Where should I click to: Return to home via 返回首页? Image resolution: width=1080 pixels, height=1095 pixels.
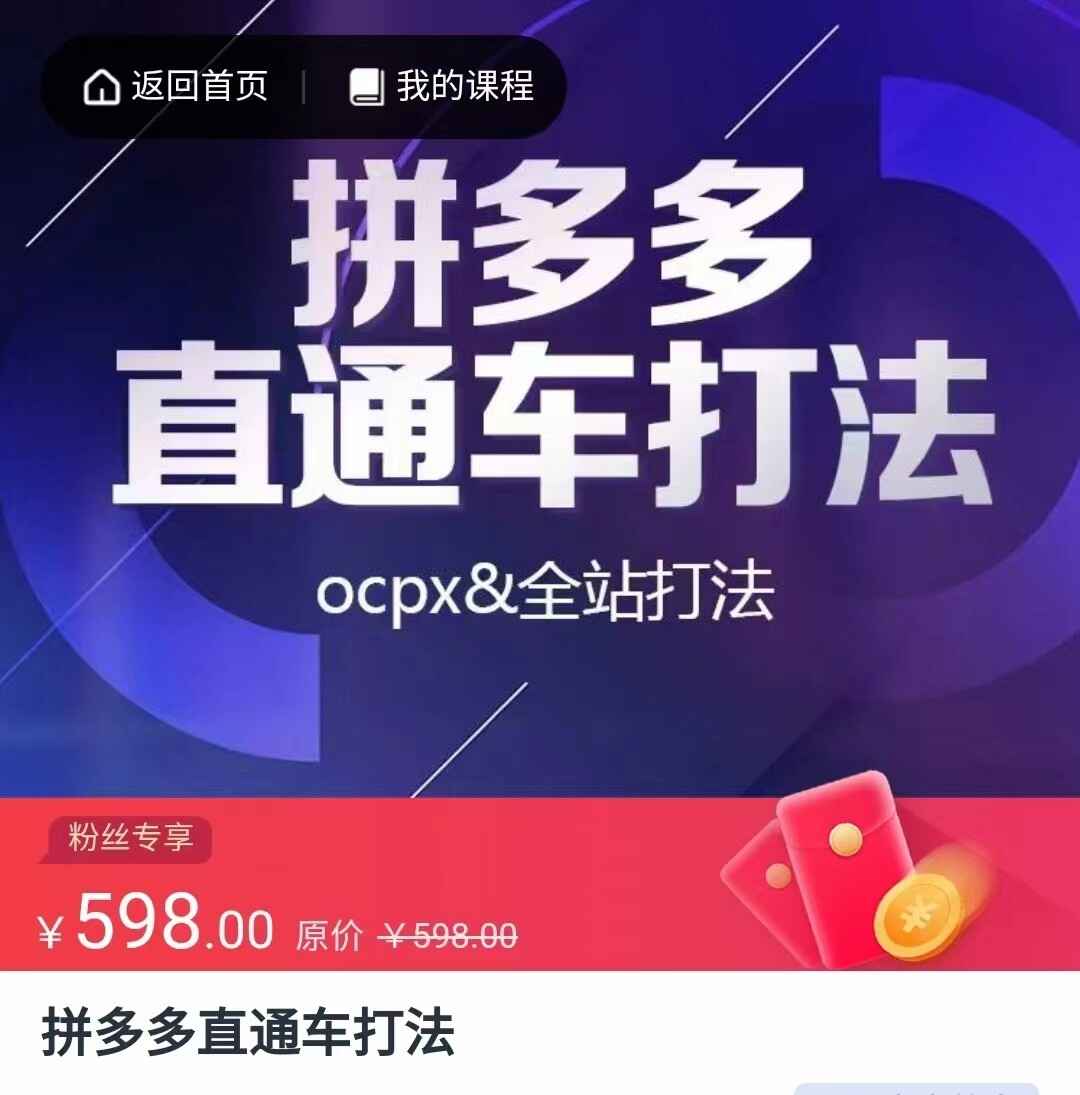pos(176,87)
